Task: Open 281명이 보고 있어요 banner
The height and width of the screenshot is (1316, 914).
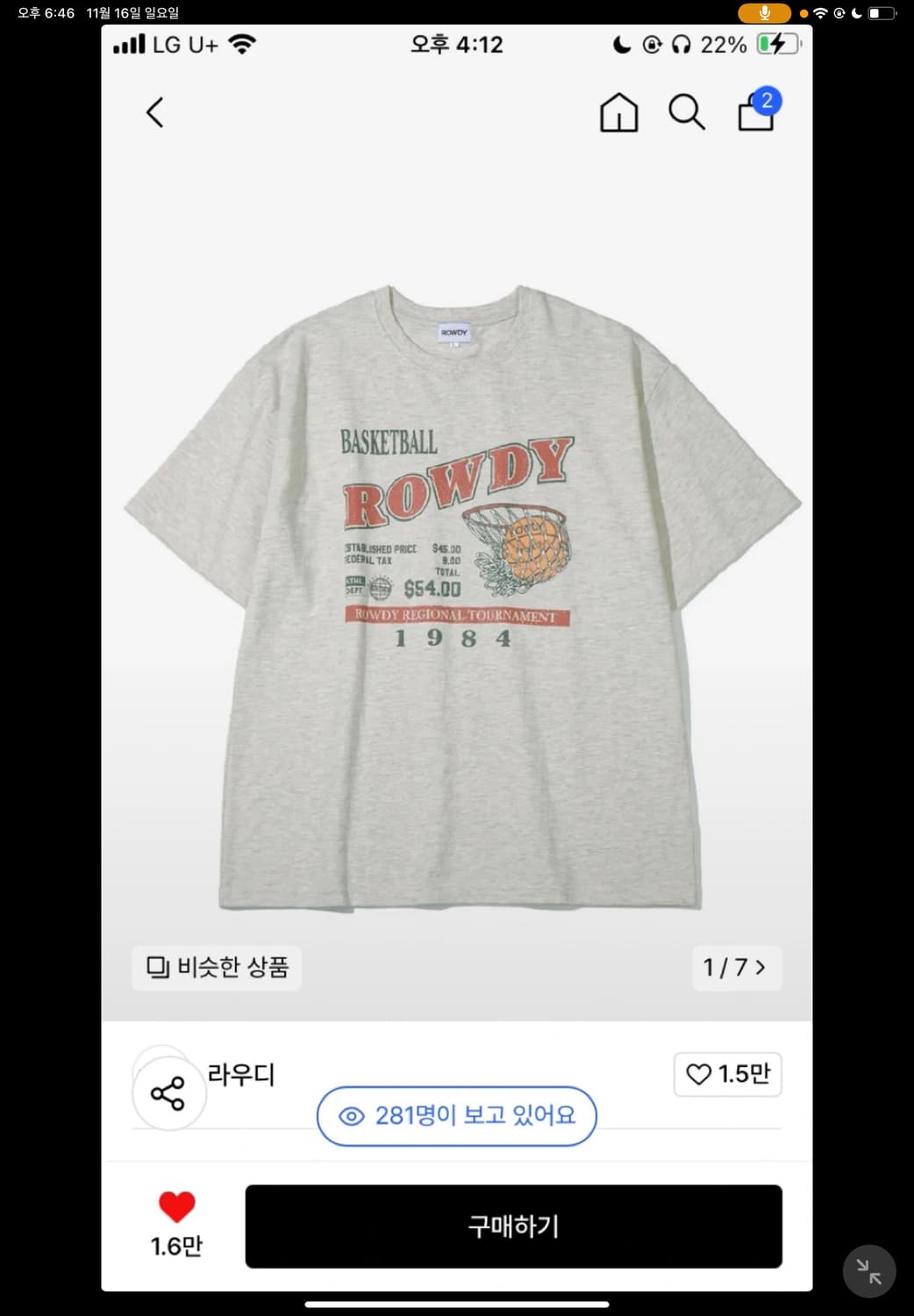Action: point(456,1116)
